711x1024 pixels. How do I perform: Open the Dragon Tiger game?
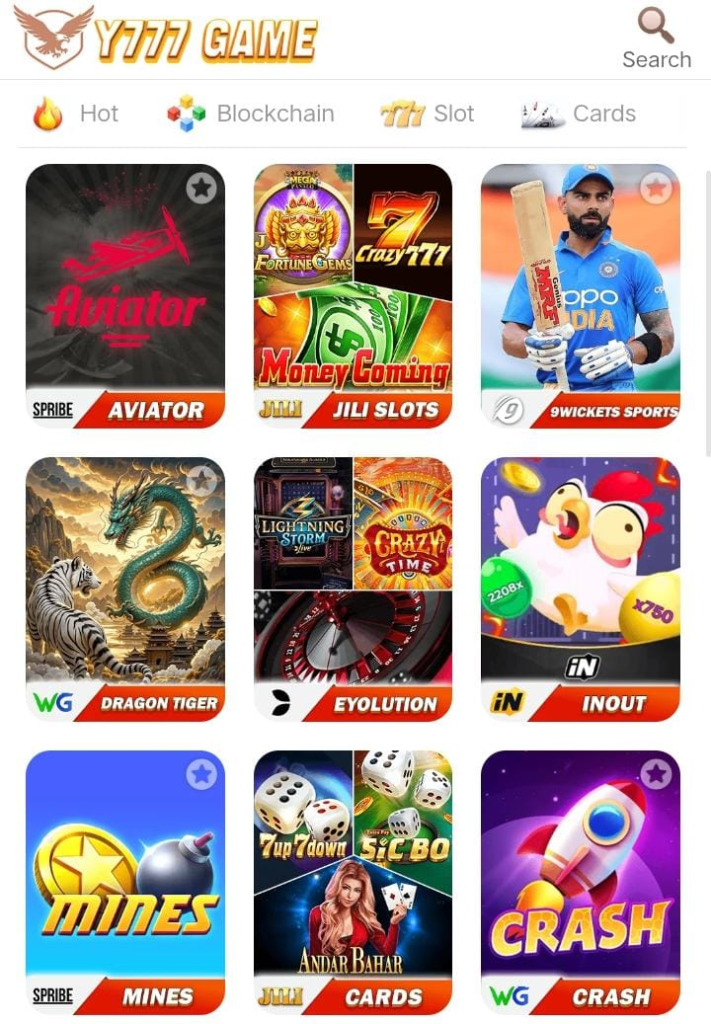click(125, 588)
